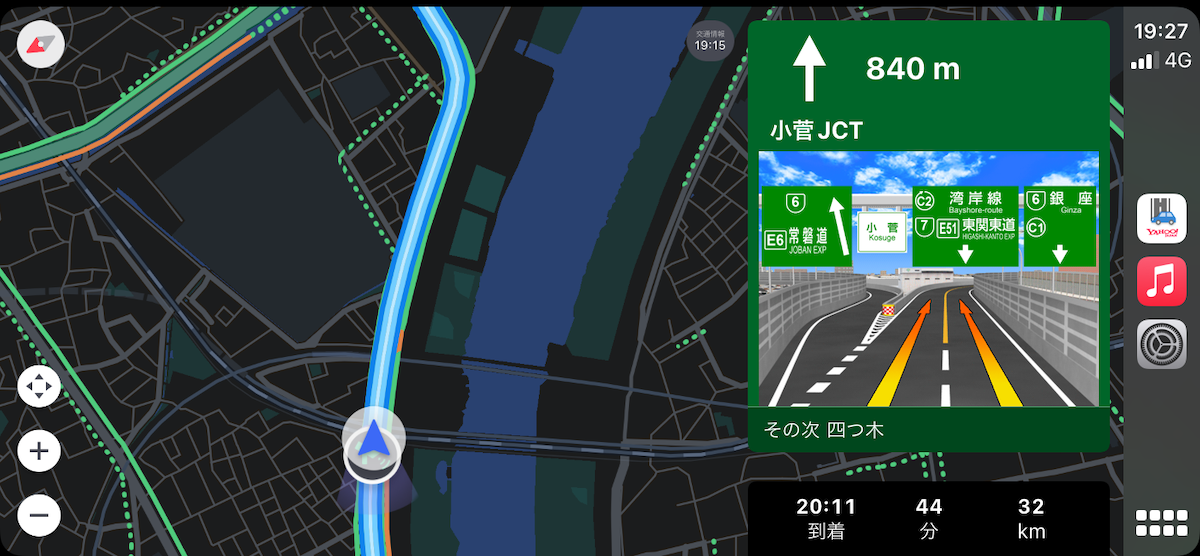Viewport: 1200px width, 556px height.
Task: Open the arrival time and distance panel
Action: coord(928,518)
